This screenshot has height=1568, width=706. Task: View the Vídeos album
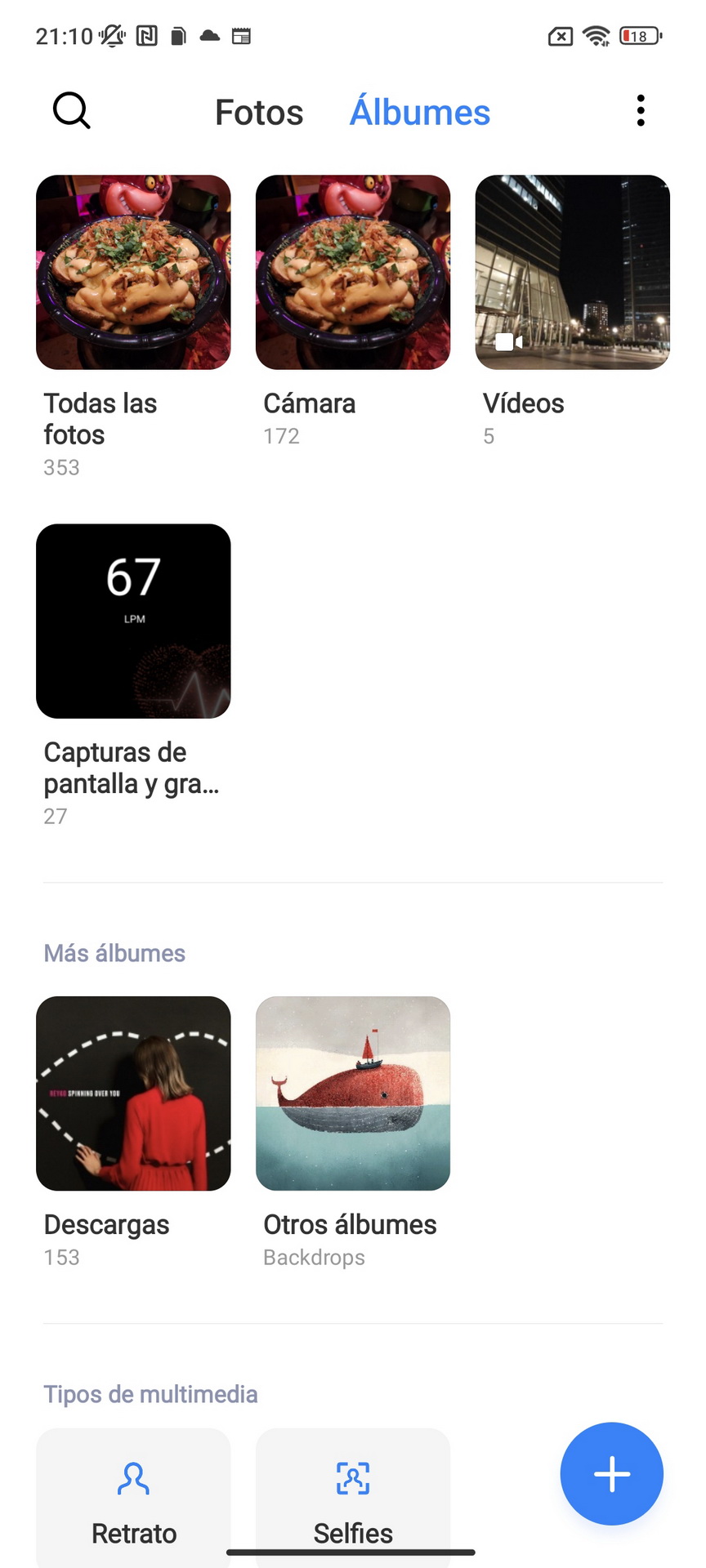(573, 272)
